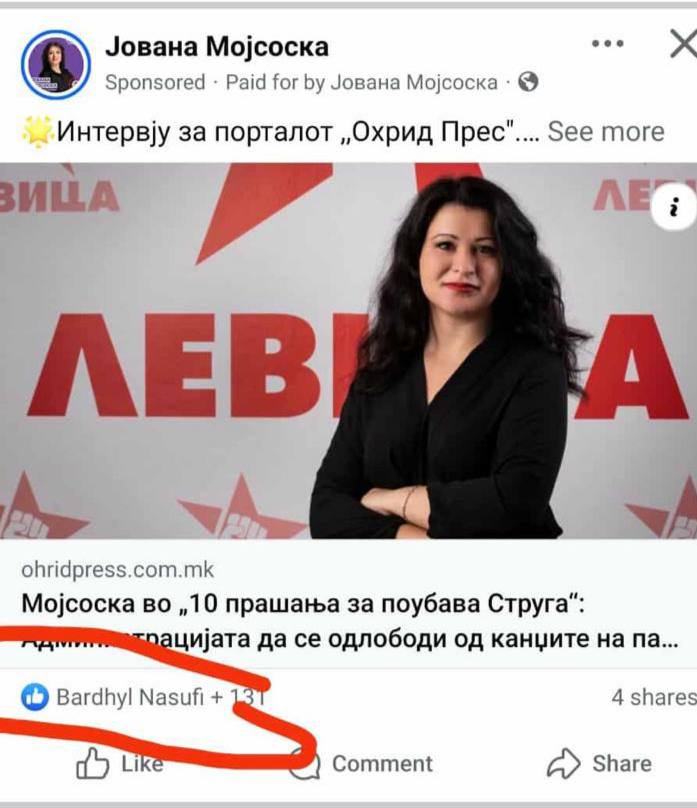Screen dimensions: 697x808
Task: Share the post
Action: click(599, 764)
